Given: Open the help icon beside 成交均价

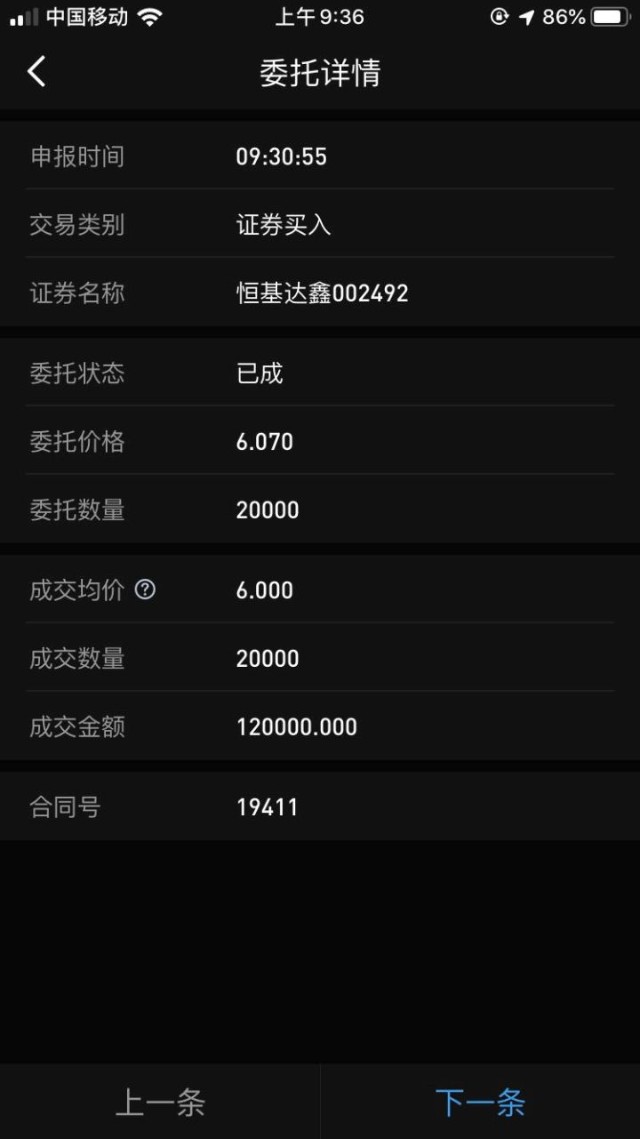Looking at the screenshot, I should (145, 590).
